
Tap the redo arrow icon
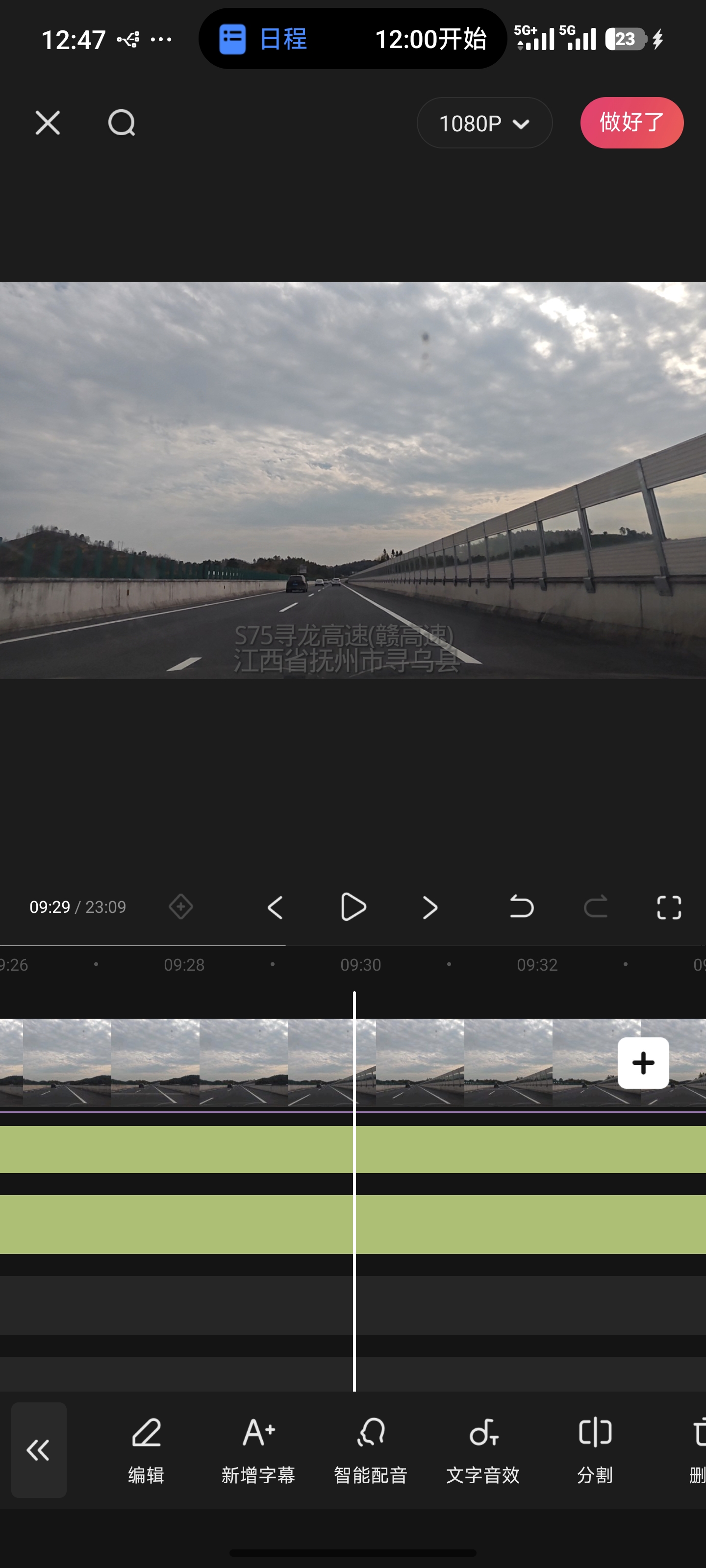click(x=595, y=907)
